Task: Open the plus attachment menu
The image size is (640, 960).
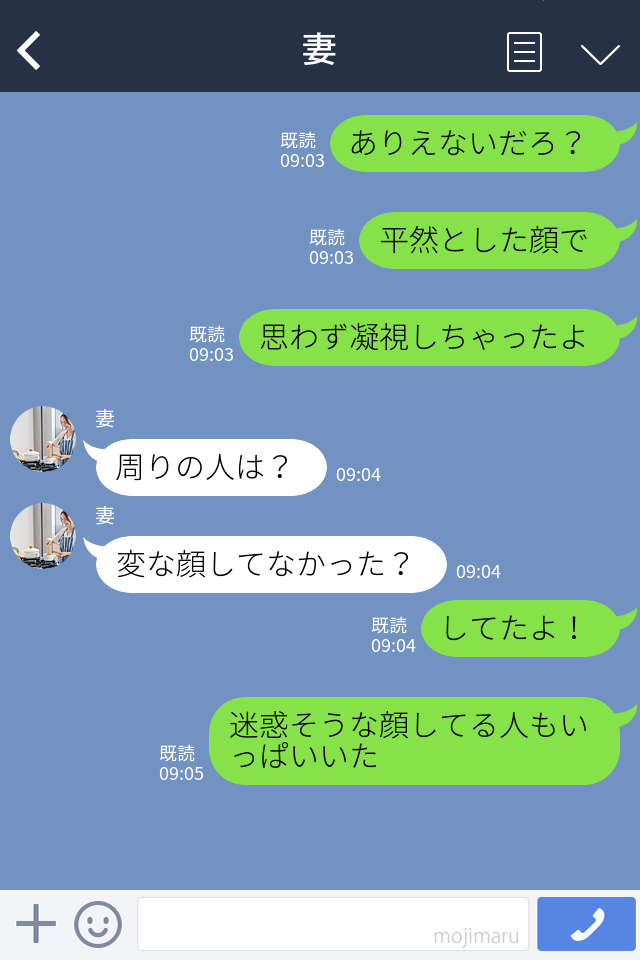Action: click(x=36, y=924)
